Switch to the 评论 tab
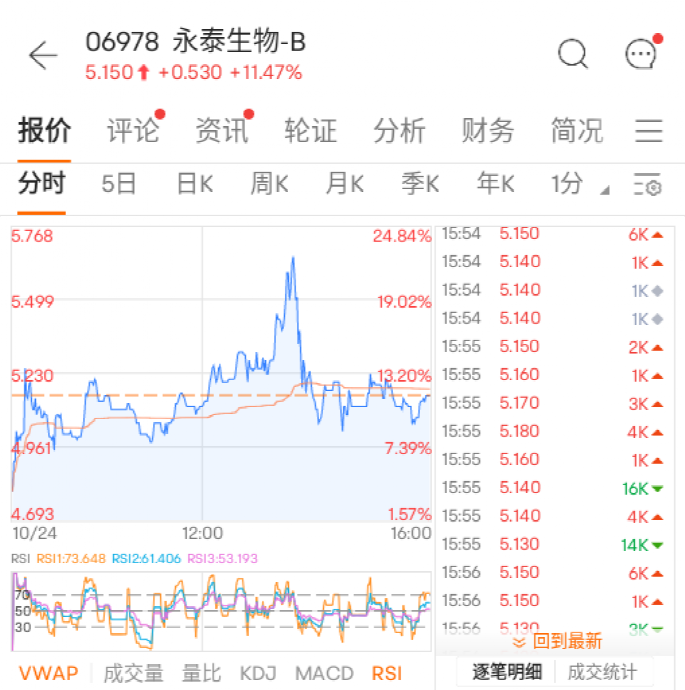 point(133,131)
